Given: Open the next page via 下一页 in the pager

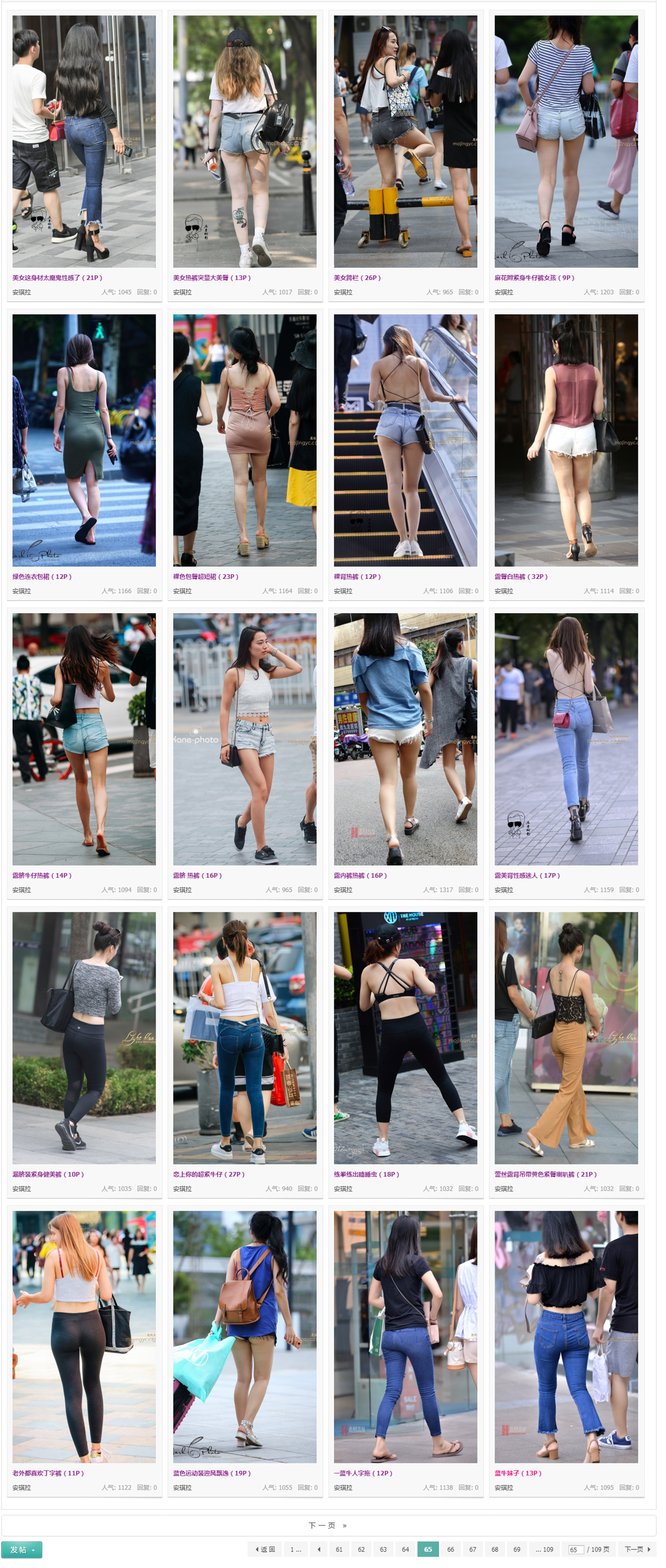Looking at the screenshot, I should pyautogui.click(x=637, y=1549).
